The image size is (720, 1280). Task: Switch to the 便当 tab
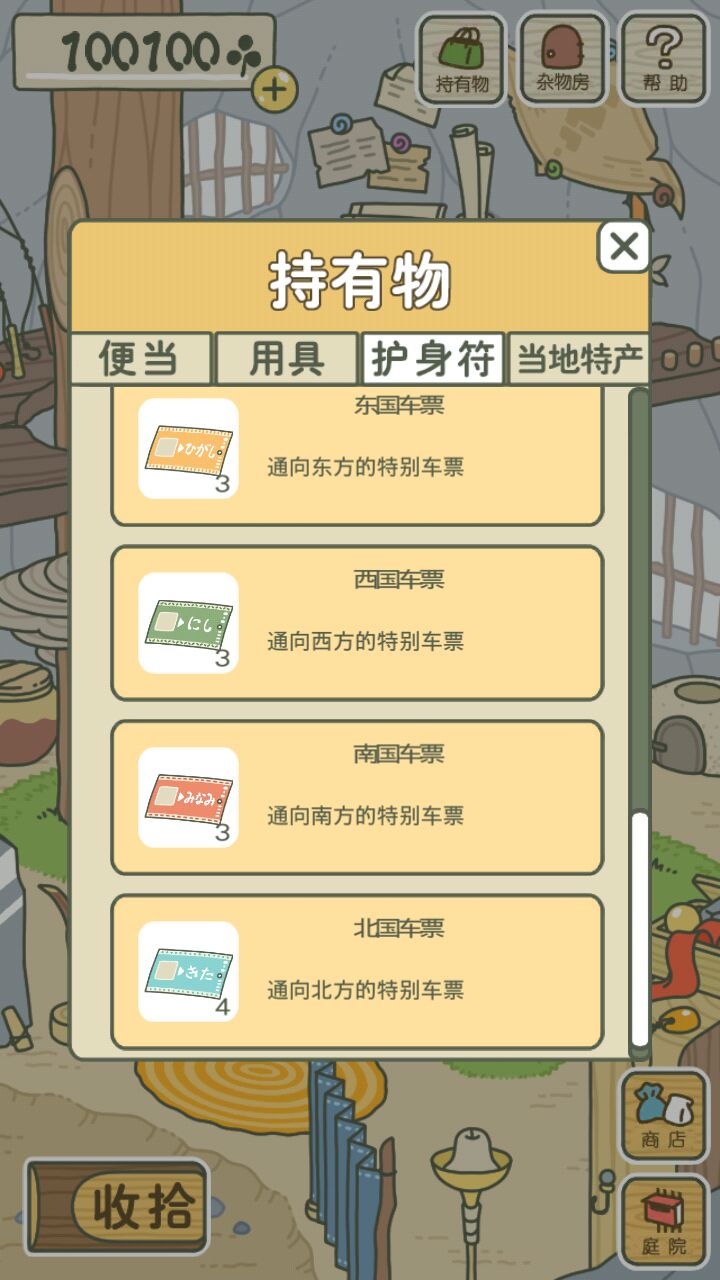pos(140,358)
